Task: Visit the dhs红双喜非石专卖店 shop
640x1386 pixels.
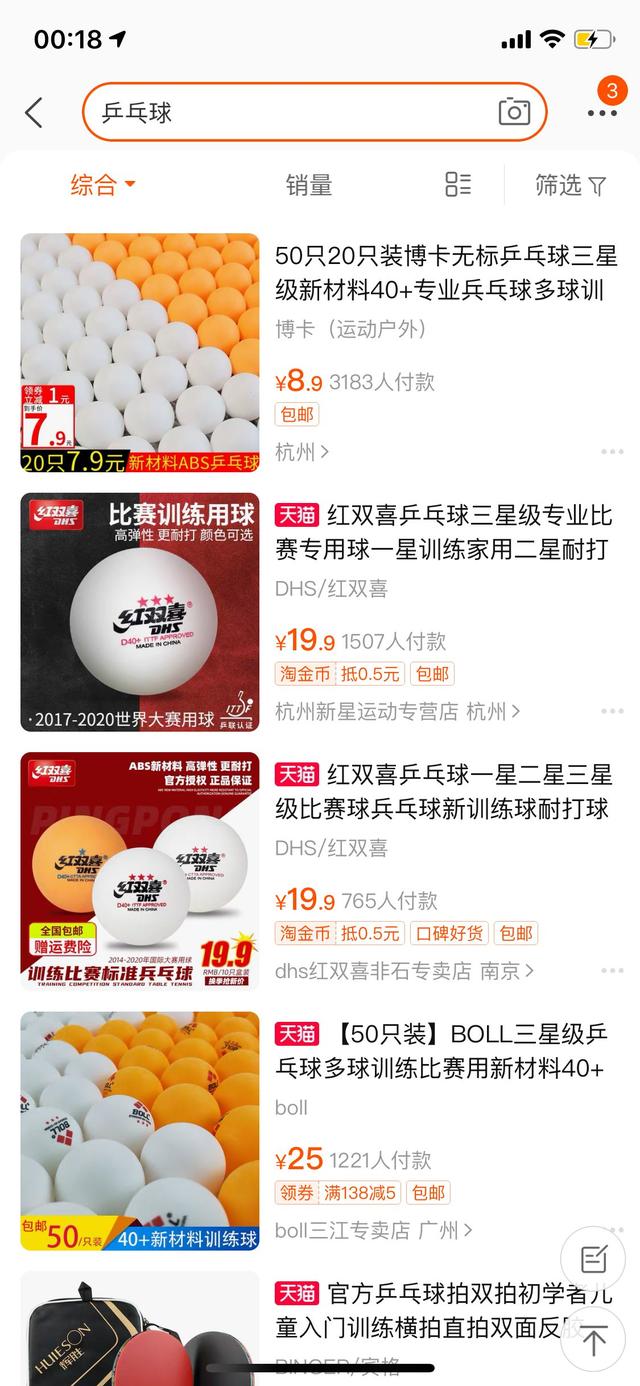Action: pyautogui.click(x=404, y=970)
